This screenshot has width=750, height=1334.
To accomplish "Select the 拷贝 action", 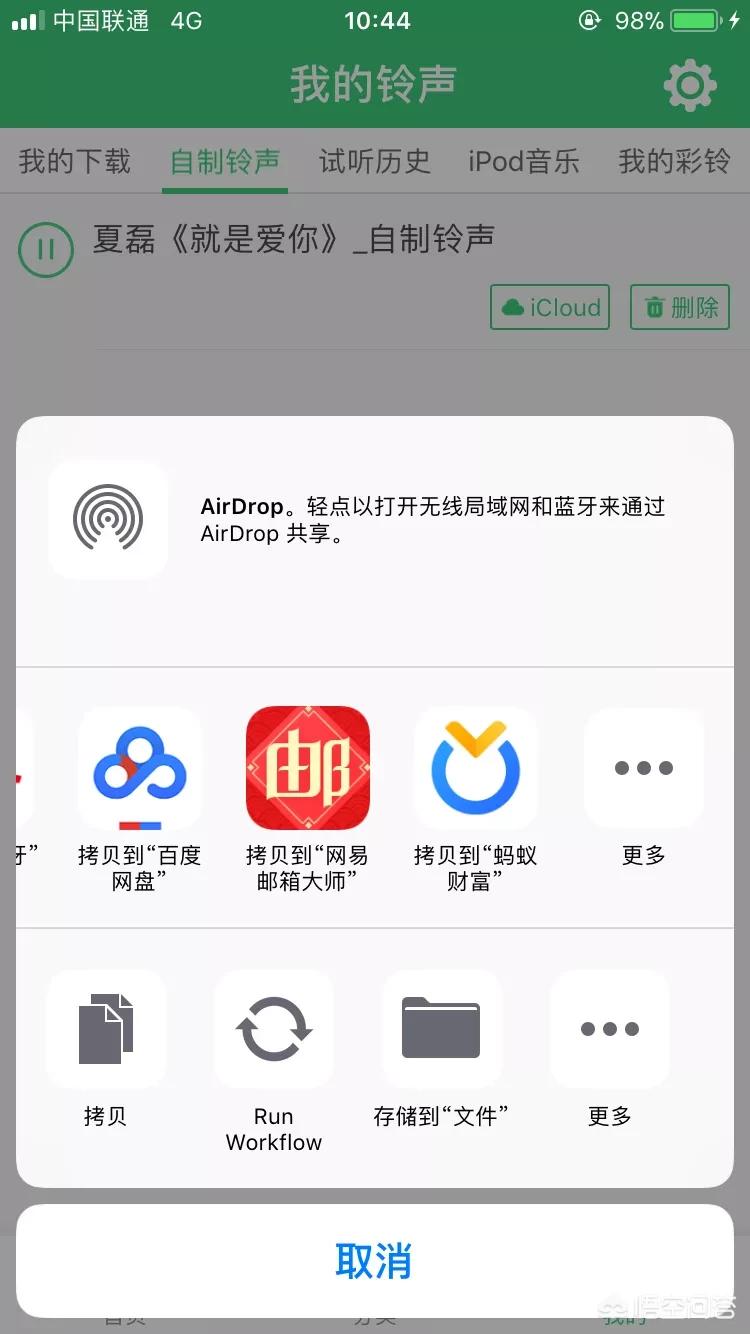I will 106,1029.
